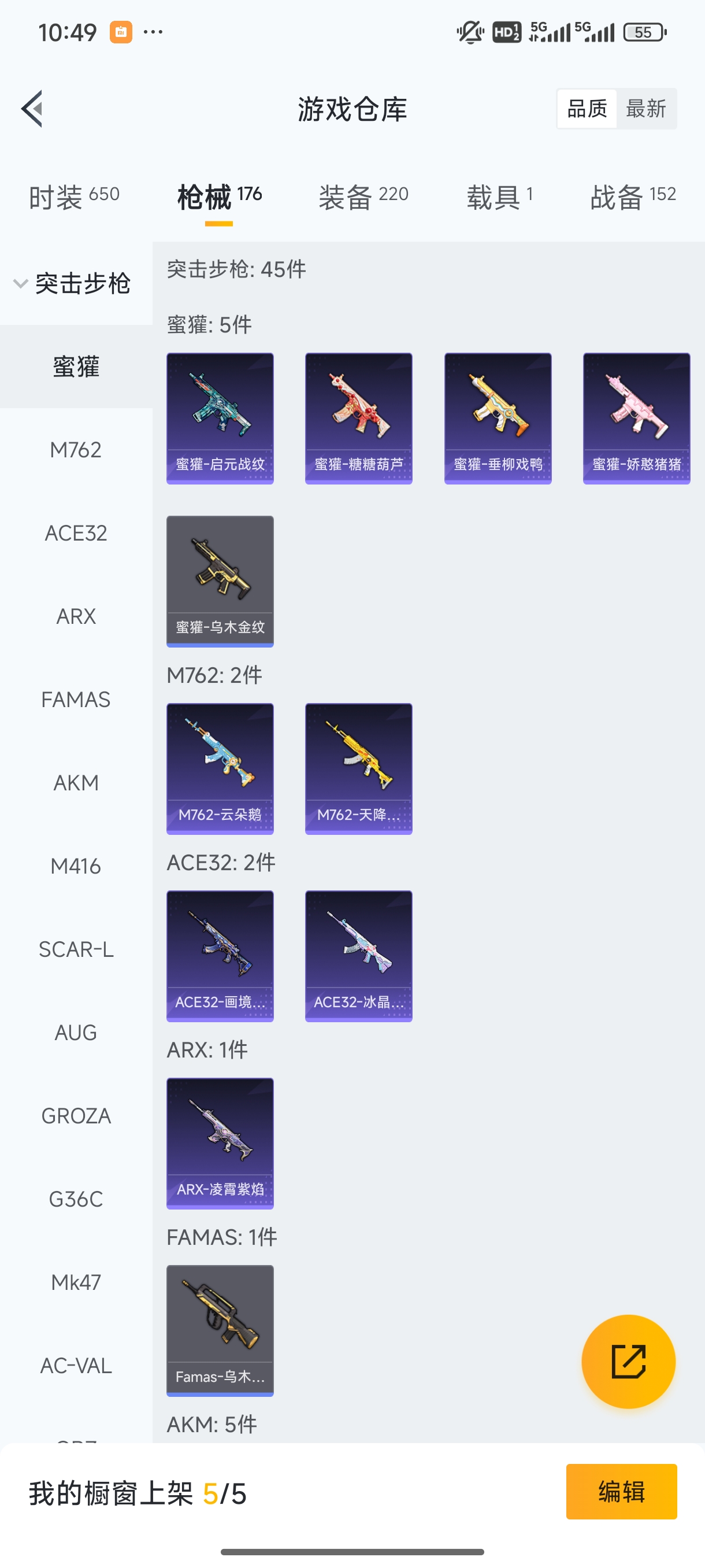View the ARX-凌霄紫焰 skin
The image size is (705, 1568).
coord(220,1143)
